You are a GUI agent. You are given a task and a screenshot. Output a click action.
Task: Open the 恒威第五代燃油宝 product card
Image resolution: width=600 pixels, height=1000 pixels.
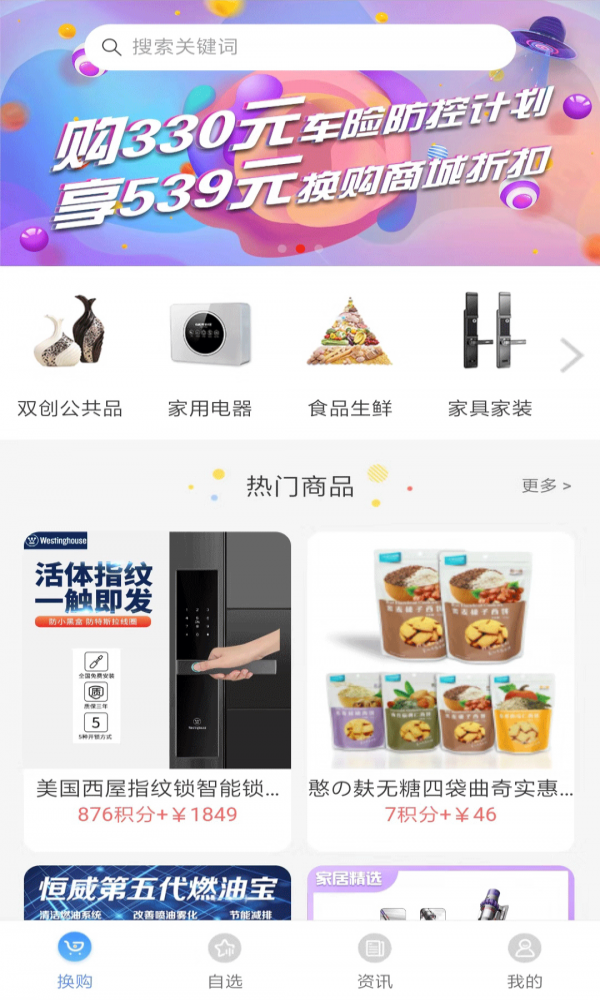click(x=157, y=893)
